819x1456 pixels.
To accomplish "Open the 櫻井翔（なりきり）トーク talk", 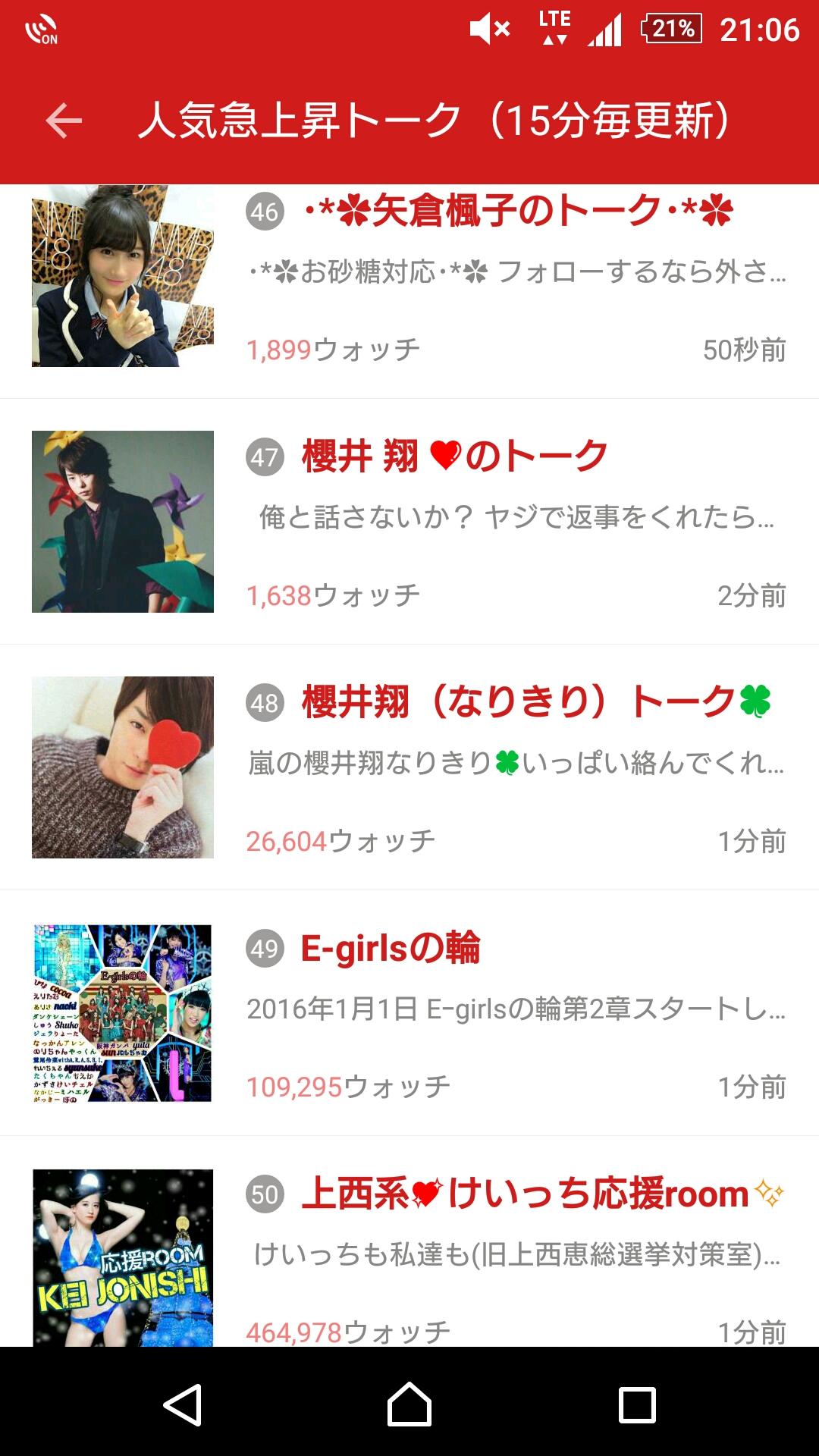I will click(x=409, y=767).
